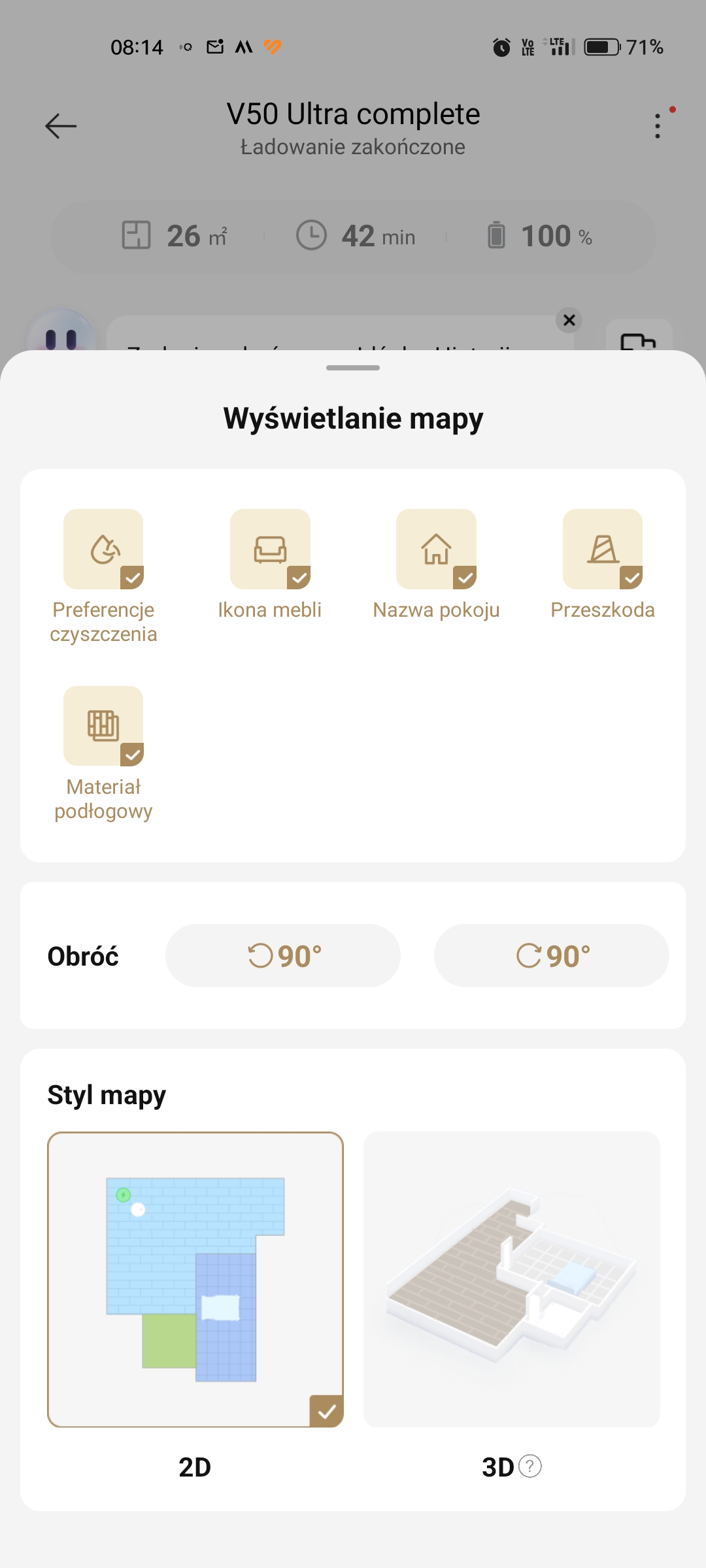Select the 2D map style
The image size is (706, 1568).
point(195,1279)
